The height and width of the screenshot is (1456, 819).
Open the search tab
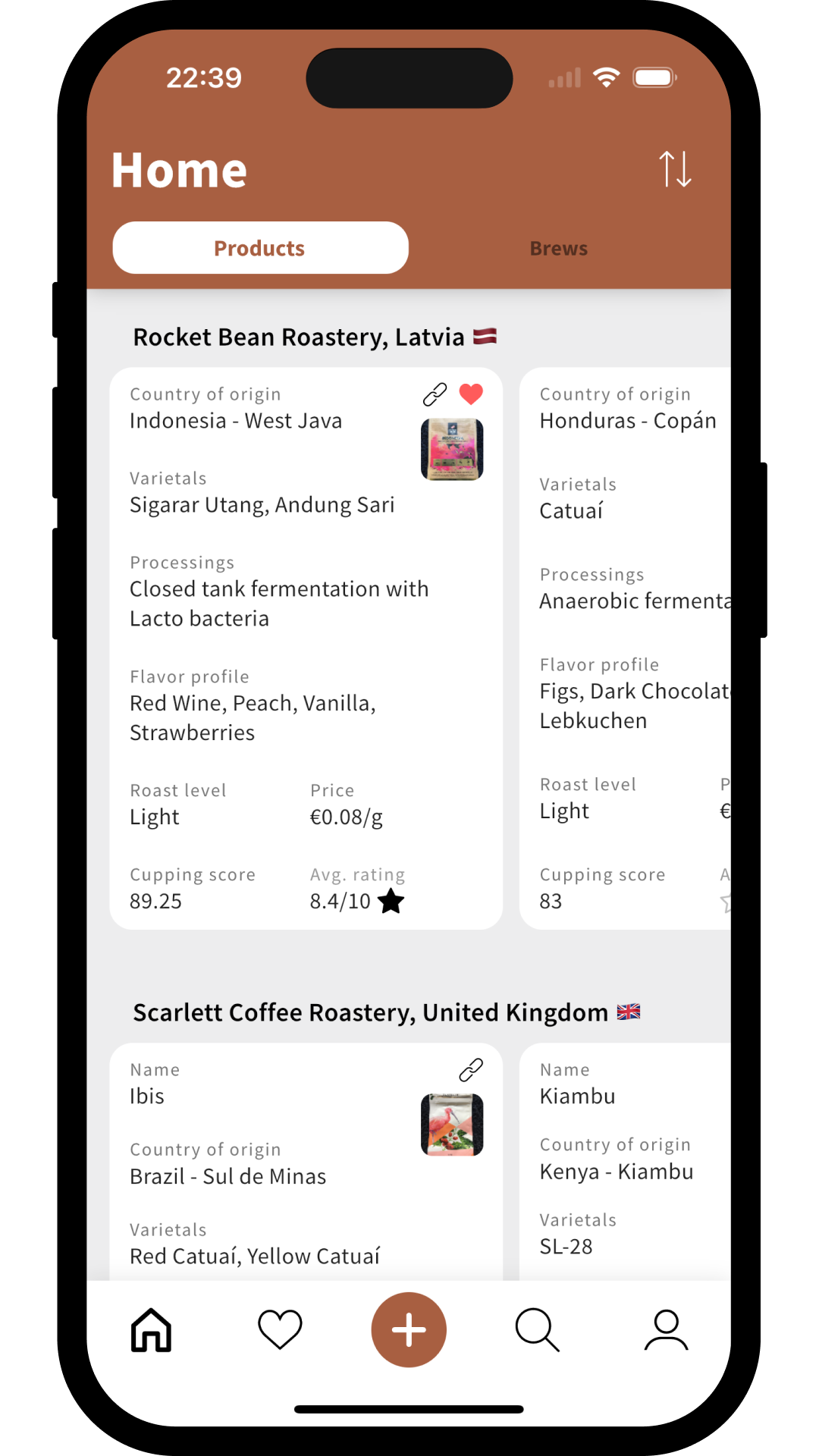[537, 1330]
